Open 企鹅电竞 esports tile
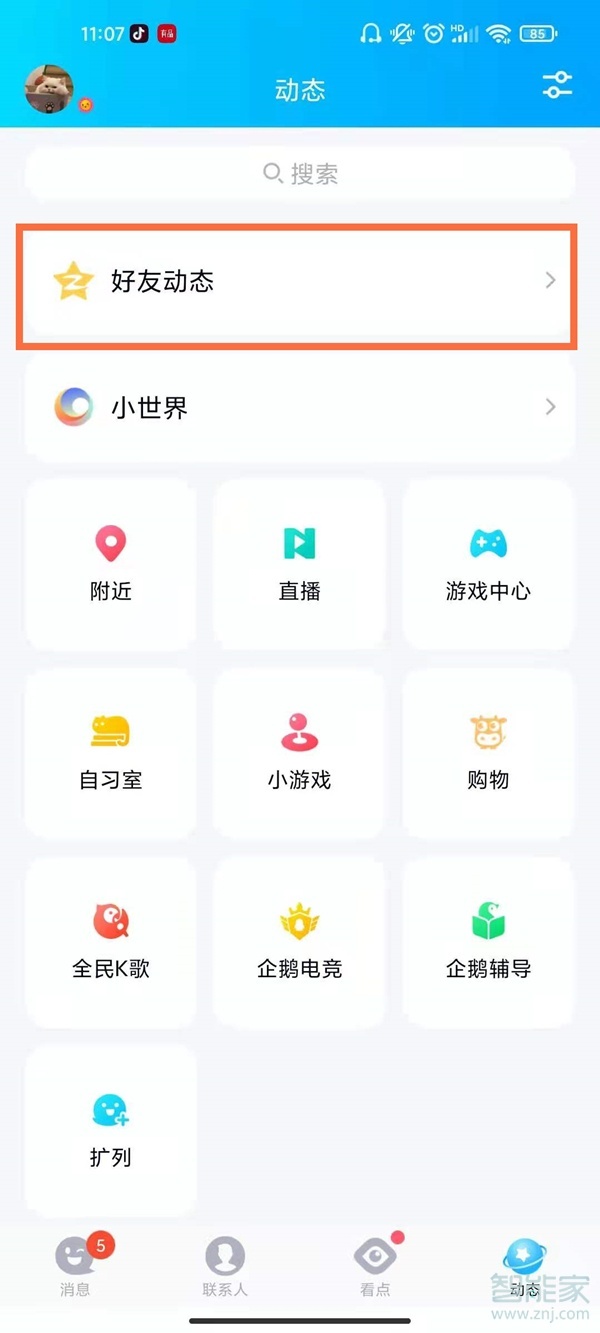This screenshot has width=600, height=1333. point(299,942)
